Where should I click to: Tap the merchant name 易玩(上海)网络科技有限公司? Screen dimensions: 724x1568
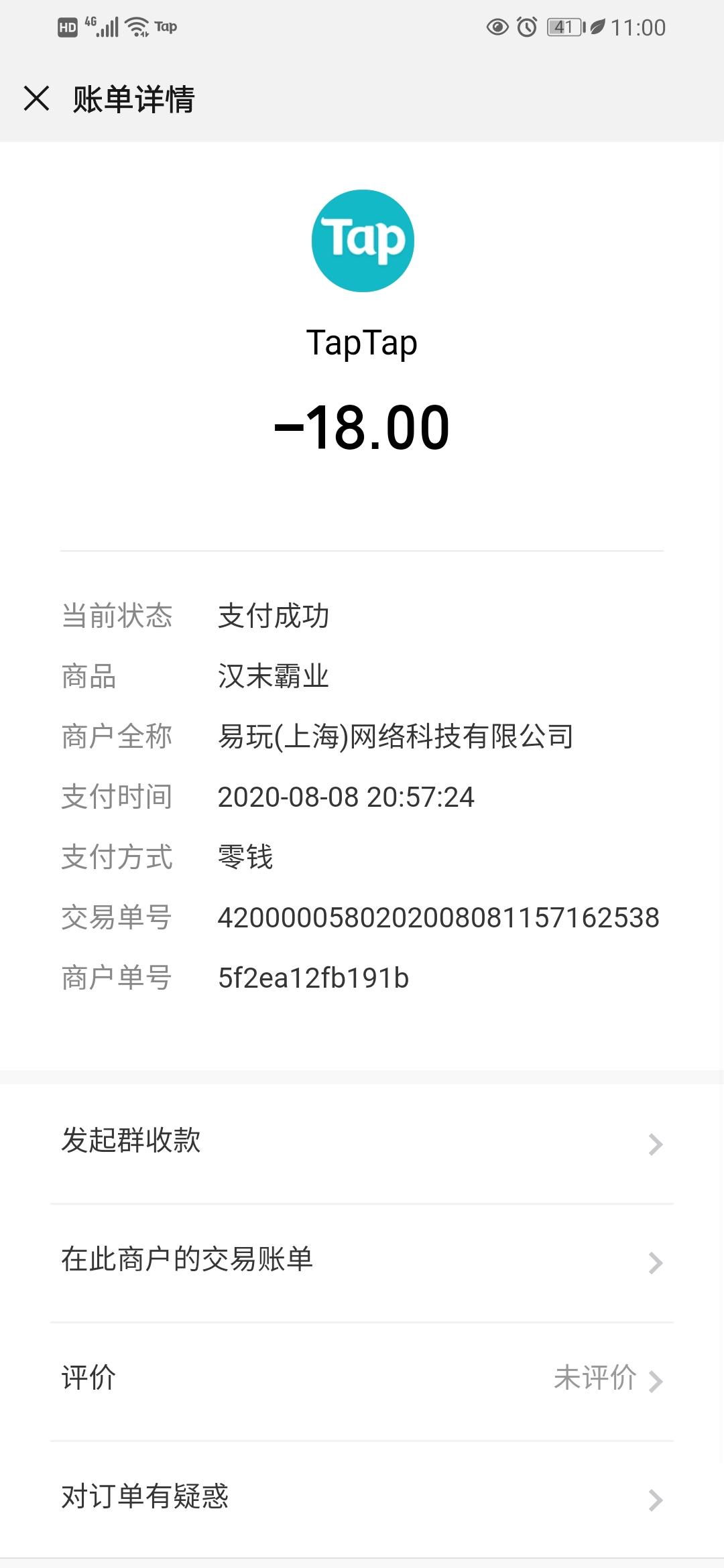(x=396, y=737)
